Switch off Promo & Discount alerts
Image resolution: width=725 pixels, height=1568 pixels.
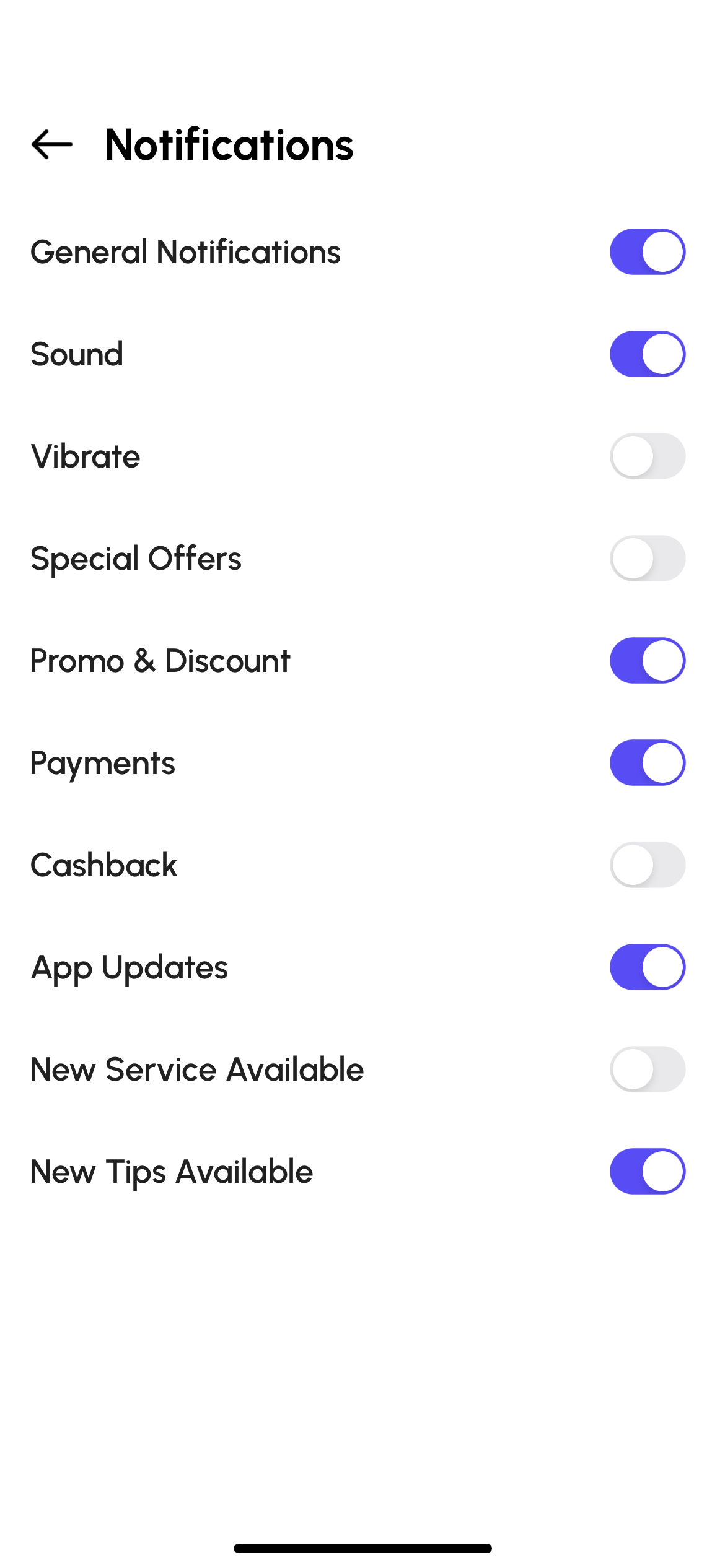[x=647, y=661]
